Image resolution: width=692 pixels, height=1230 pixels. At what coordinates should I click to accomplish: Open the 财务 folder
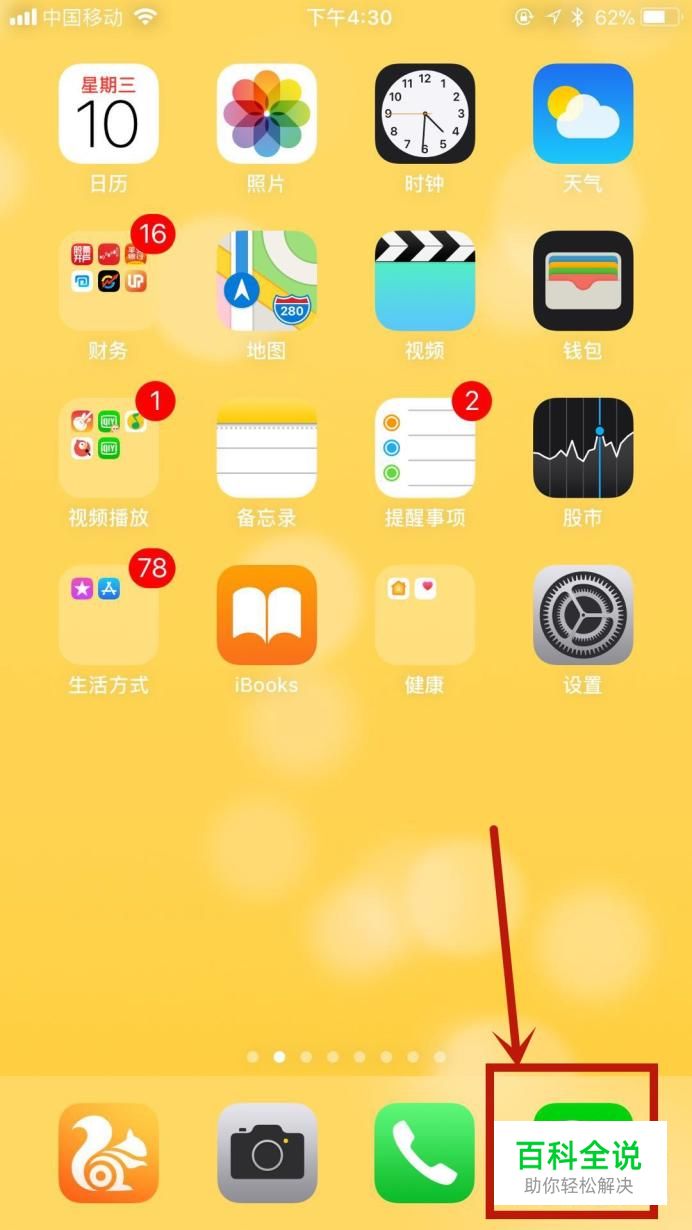point(108,281)
